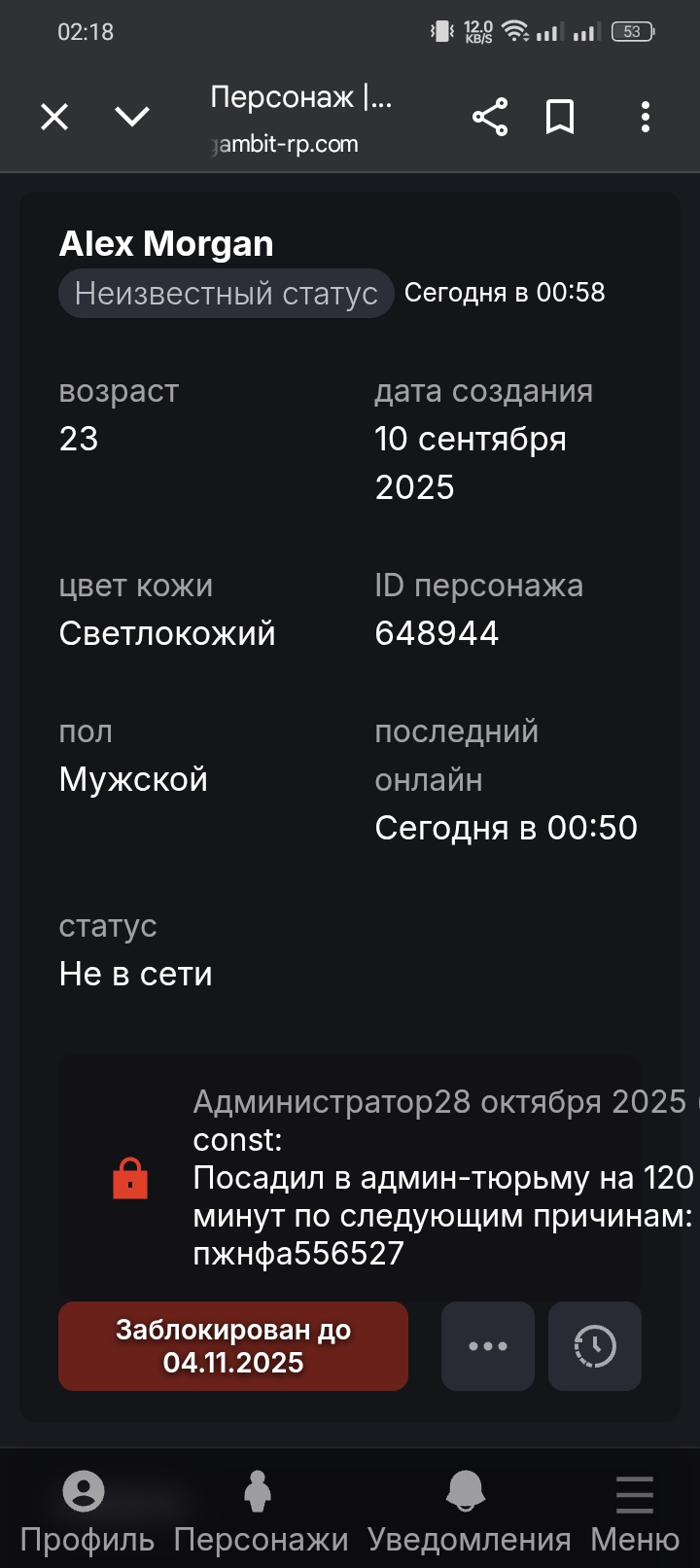Open the Уведомления tab
Screen dimensions: 700x1568
point(469,1510)
